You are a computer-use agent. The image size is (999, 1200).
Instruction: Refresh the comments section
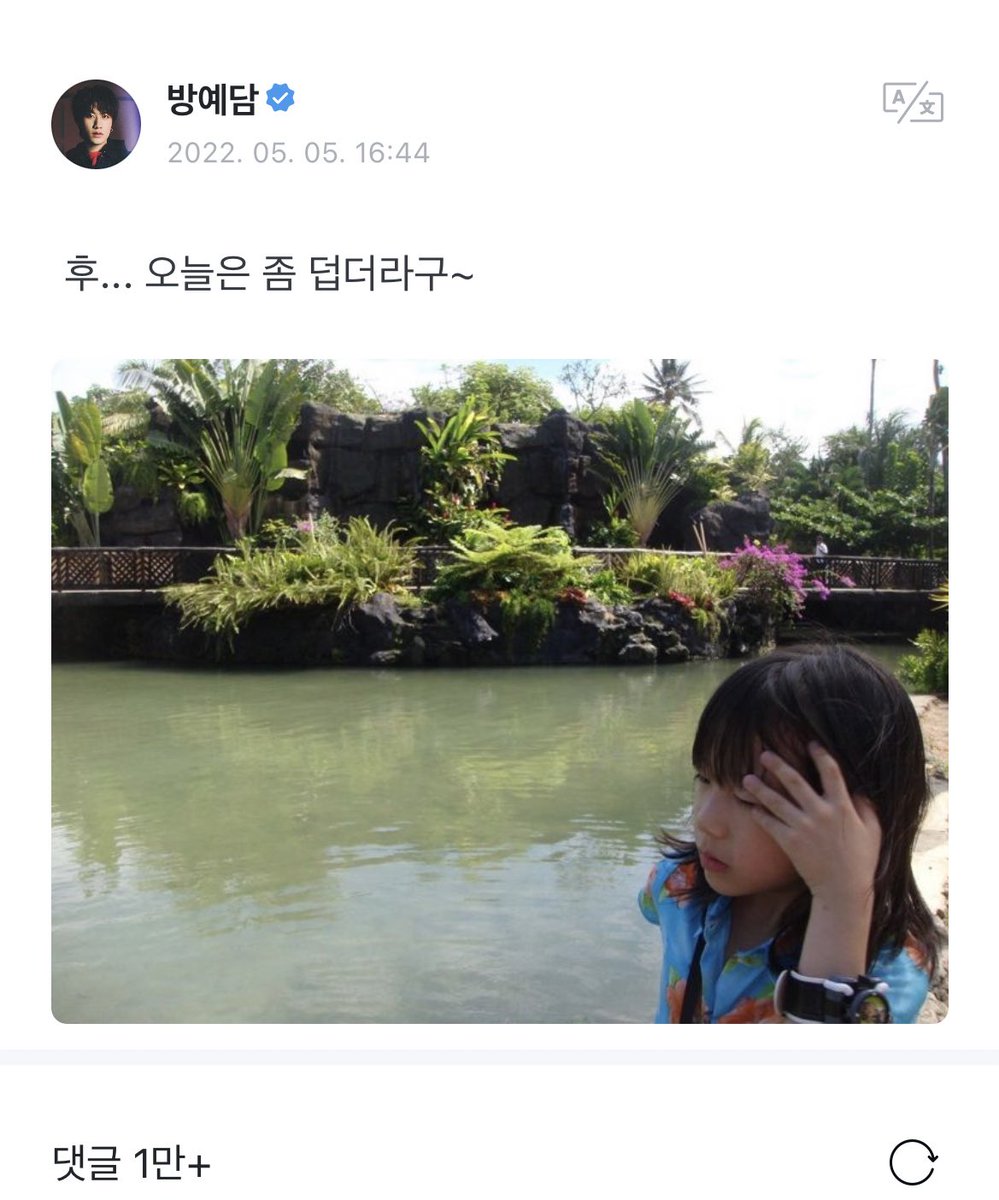pyautogui.click(x=913, y=1163)
